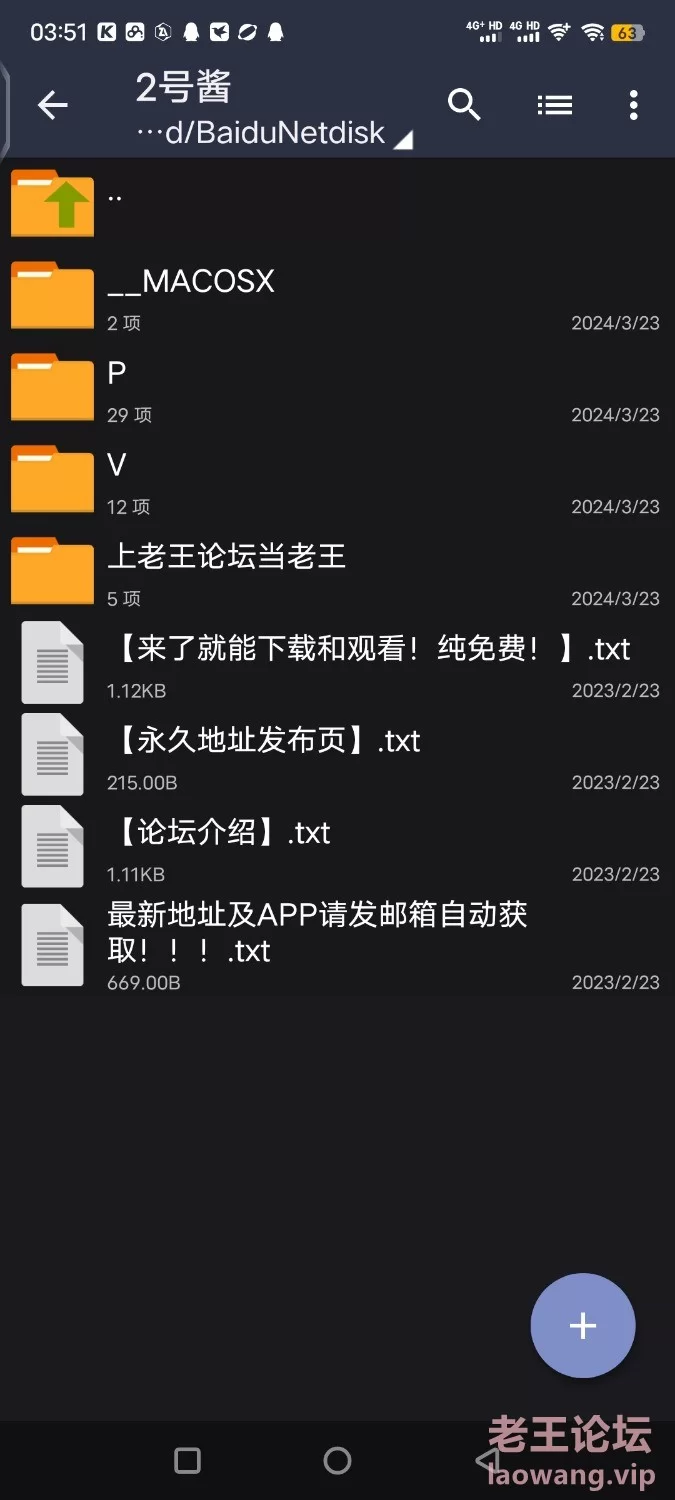Open the __MACOSX folder
Viewport: 675px width, 1500px height.
337,295
